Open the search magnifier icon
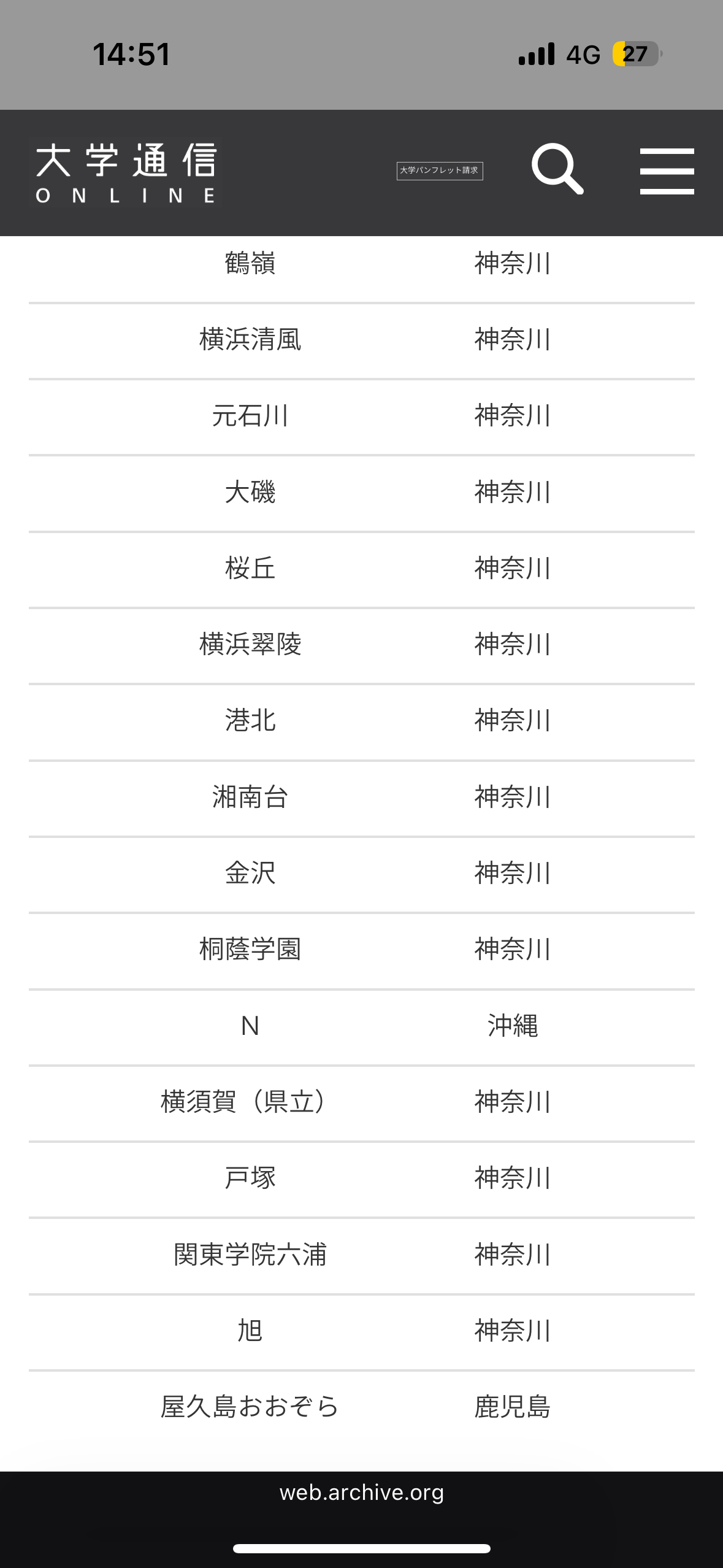Screen dimensions: 723x1568 click(x=557, y=169)
